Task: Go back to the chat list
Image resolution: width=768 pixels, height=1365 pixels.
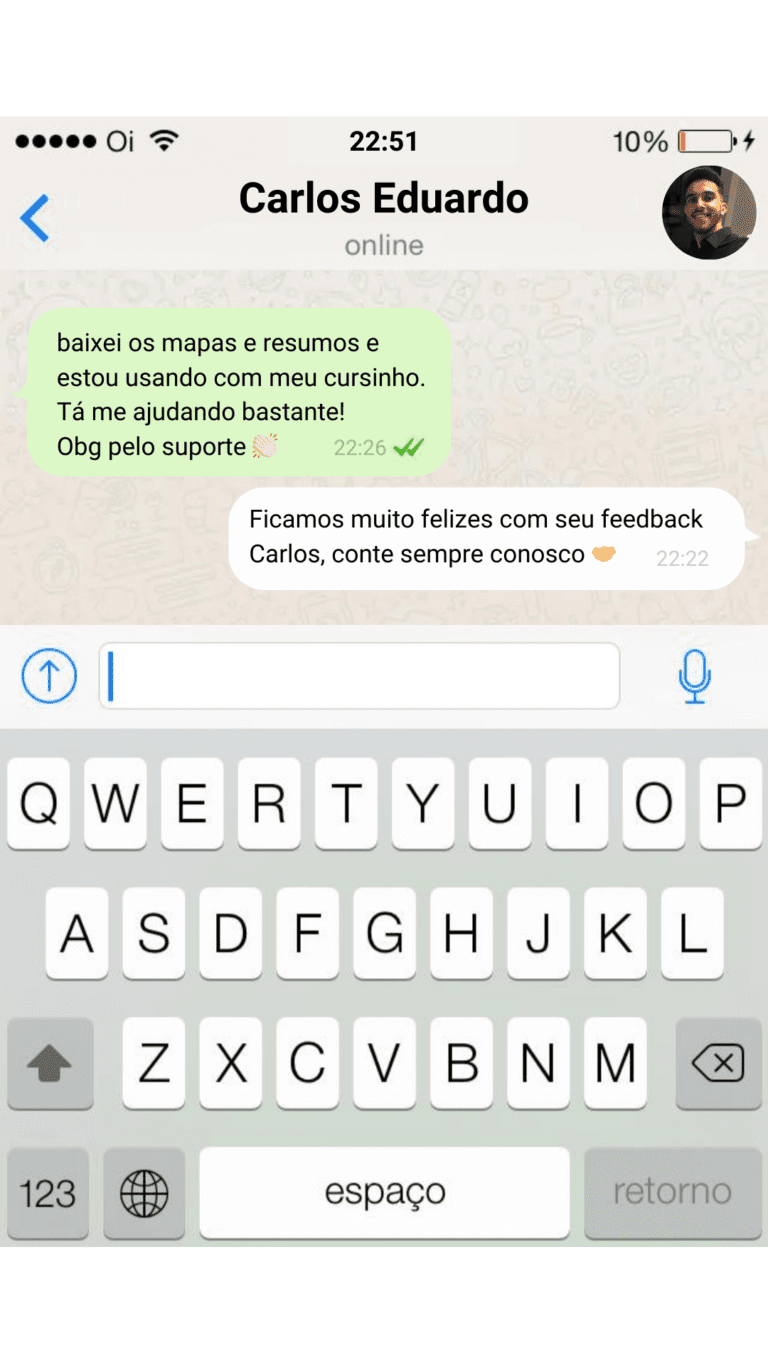Action: click(x=35, y=218)
